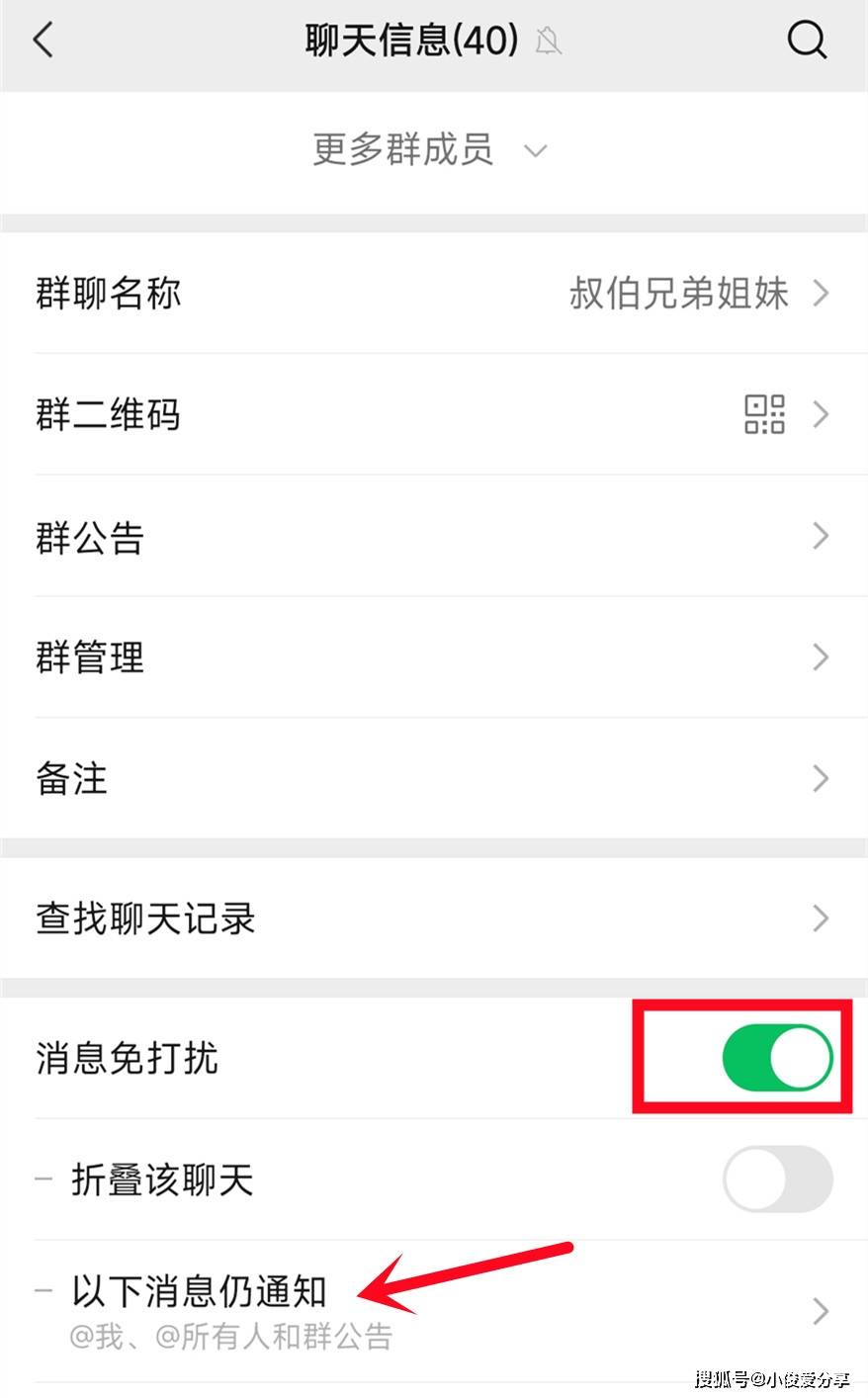Image resolution: width=868 pixels, height=1398 pixels.
Task: Open 群管理 settings
Action: (x=433, y=657)
